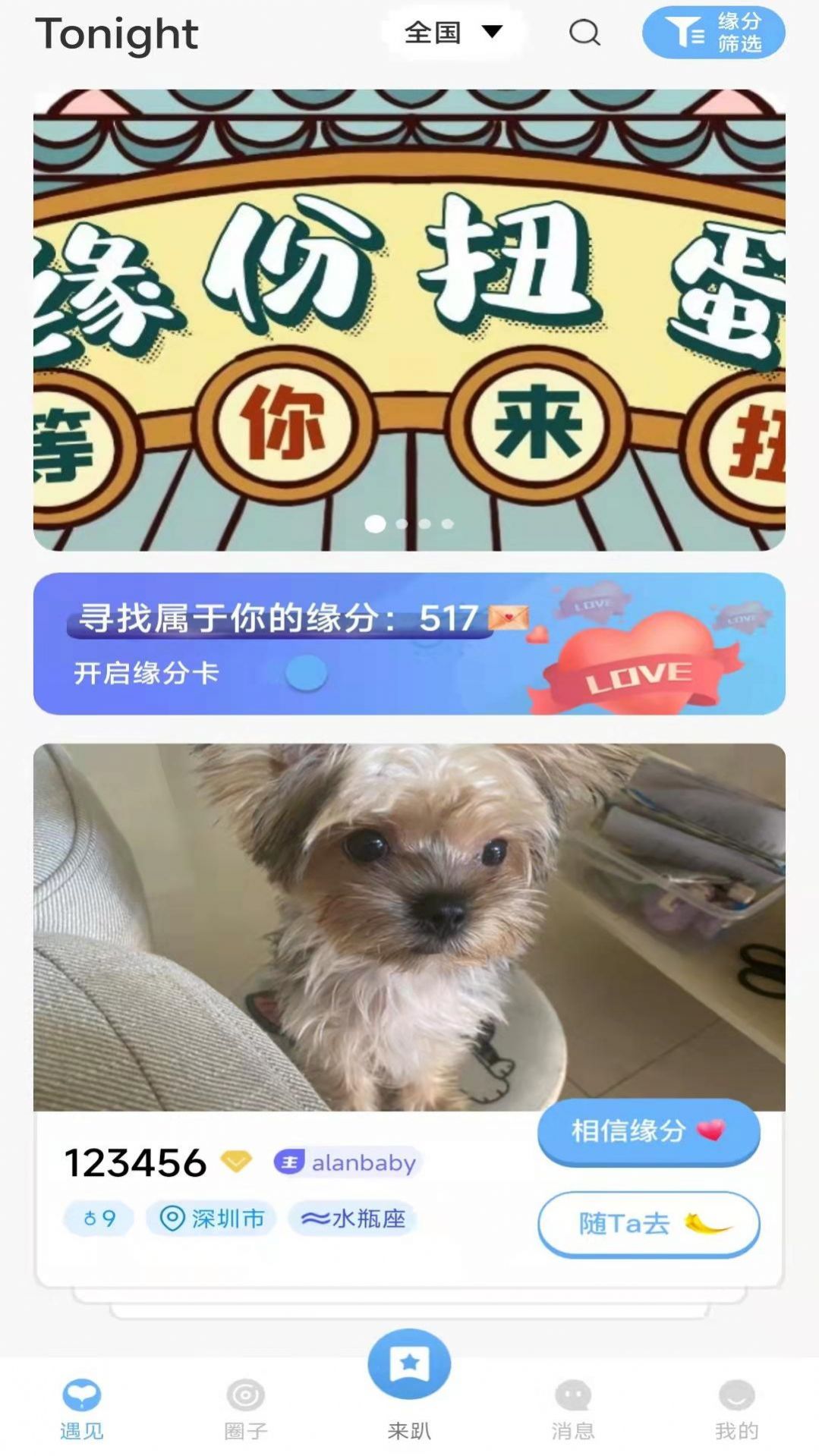Open the 全国 region dropdown
The width and height of the screenshot is (819, 1456).
[454, 33]
